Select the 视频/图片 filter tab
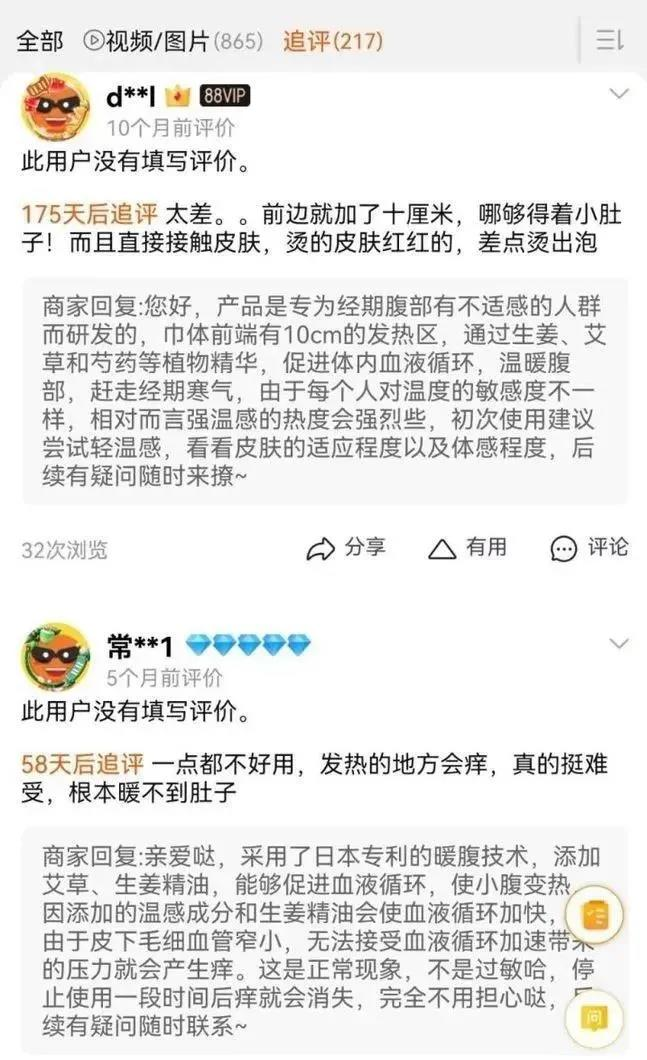Screen dimensions: 647x1060 click(x=173, y=41)
